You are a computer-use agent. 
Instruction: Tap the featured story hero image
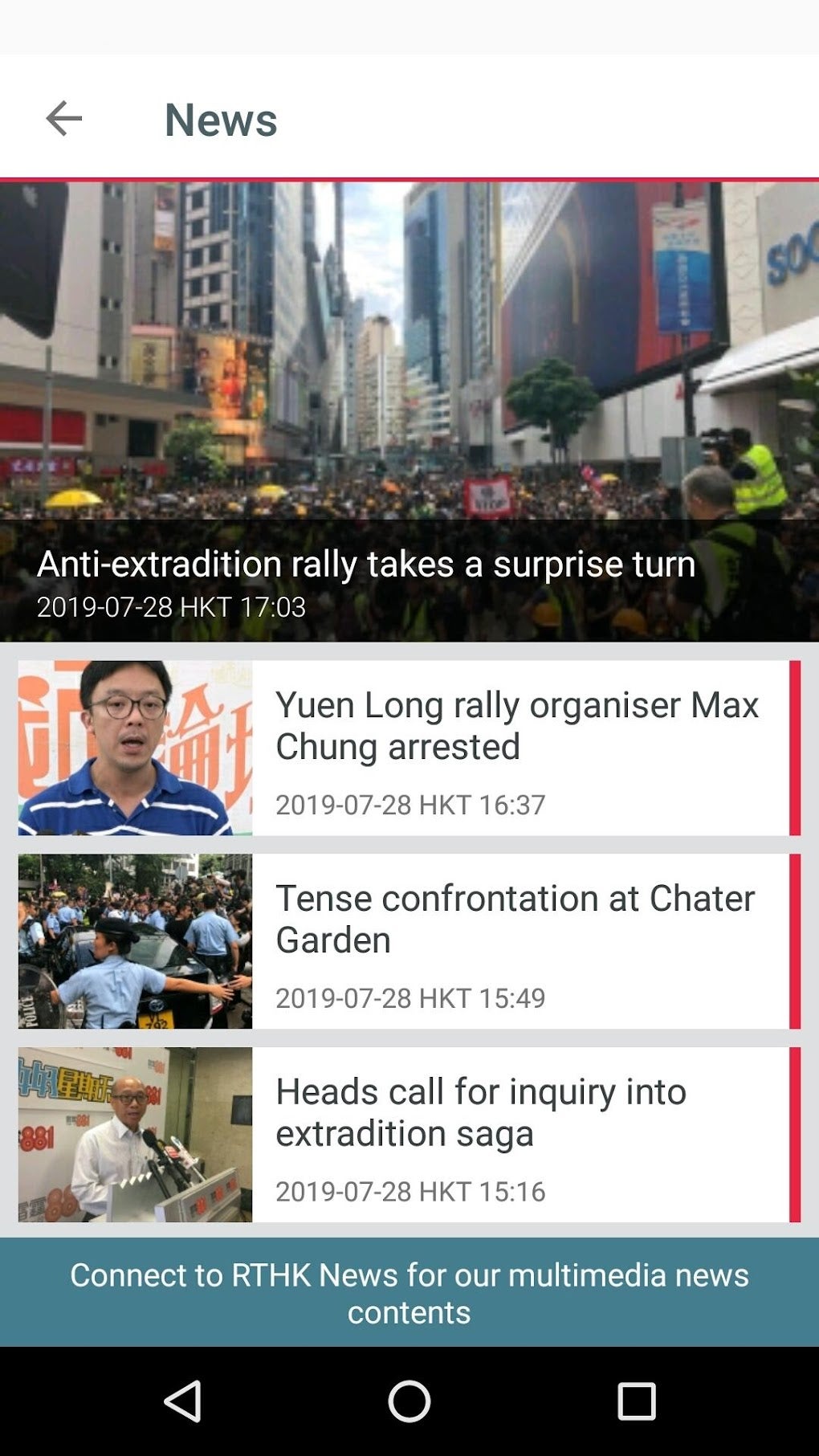[409, 345]
